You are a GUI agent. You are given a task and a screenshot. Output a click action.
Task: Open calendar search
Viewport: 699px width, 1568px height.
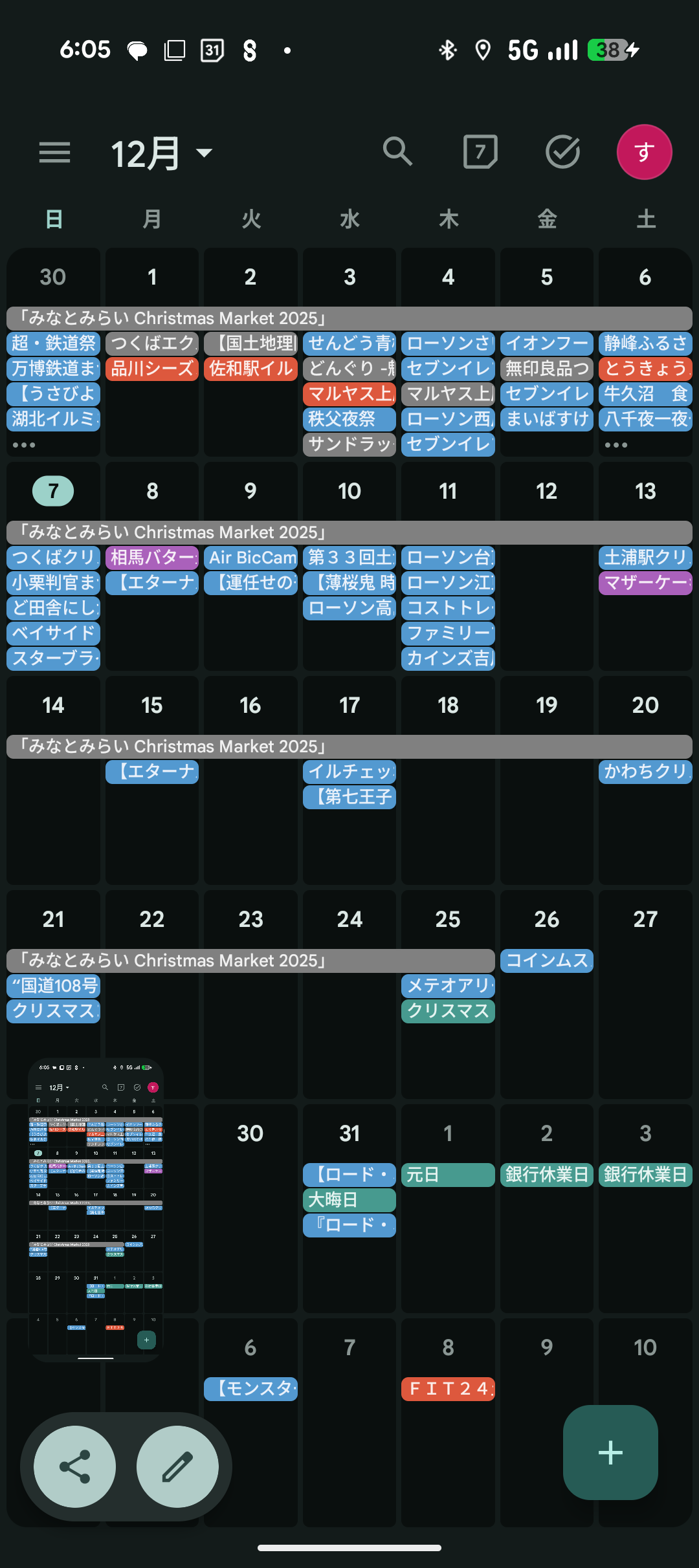click(397, 152)
